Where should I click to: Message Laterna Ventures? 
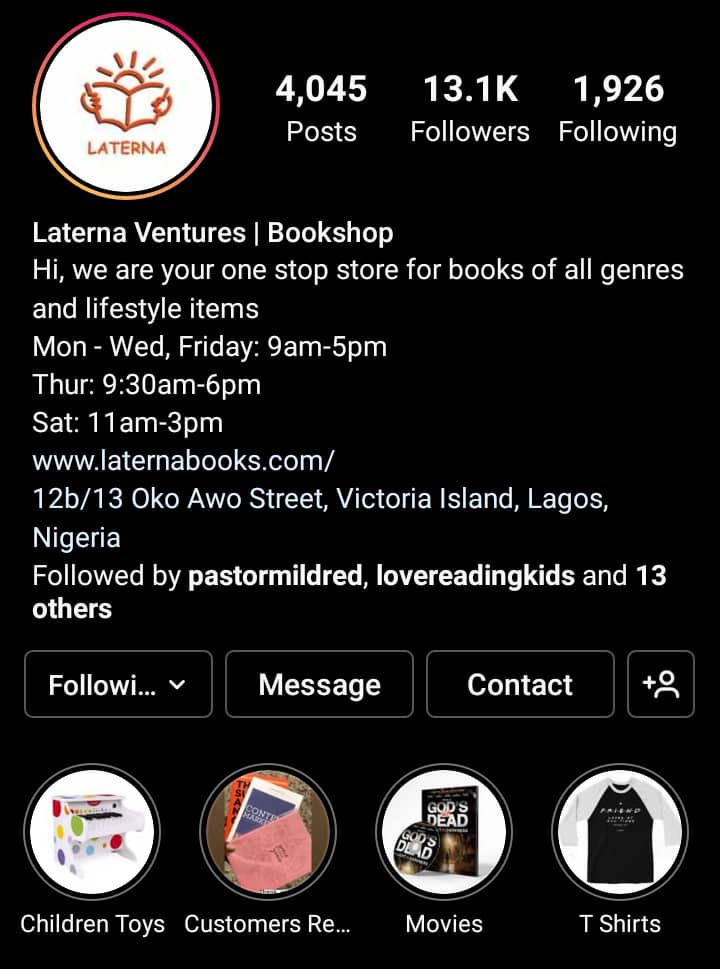click(x=319, y=684)
